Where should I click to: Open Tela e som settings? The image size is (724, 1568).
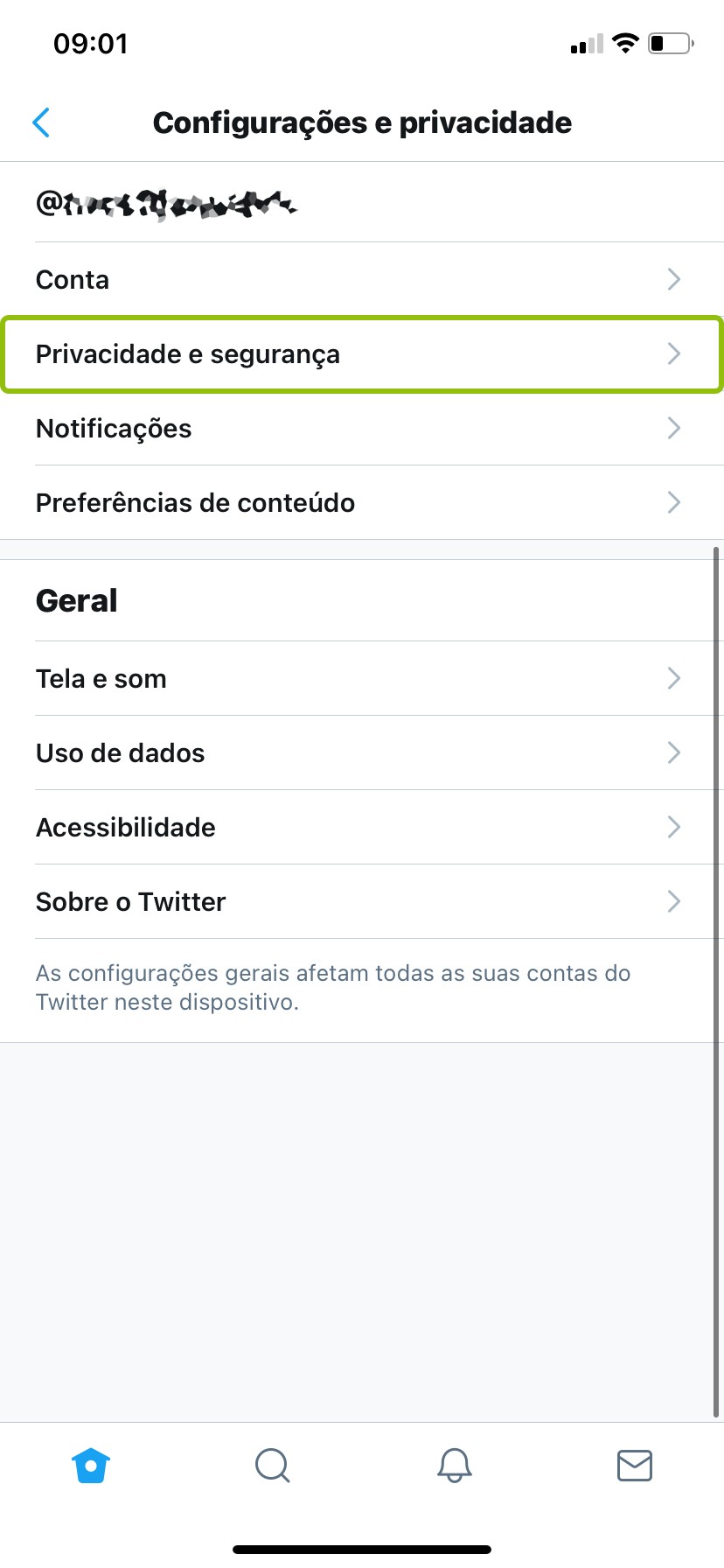[362, 679]
